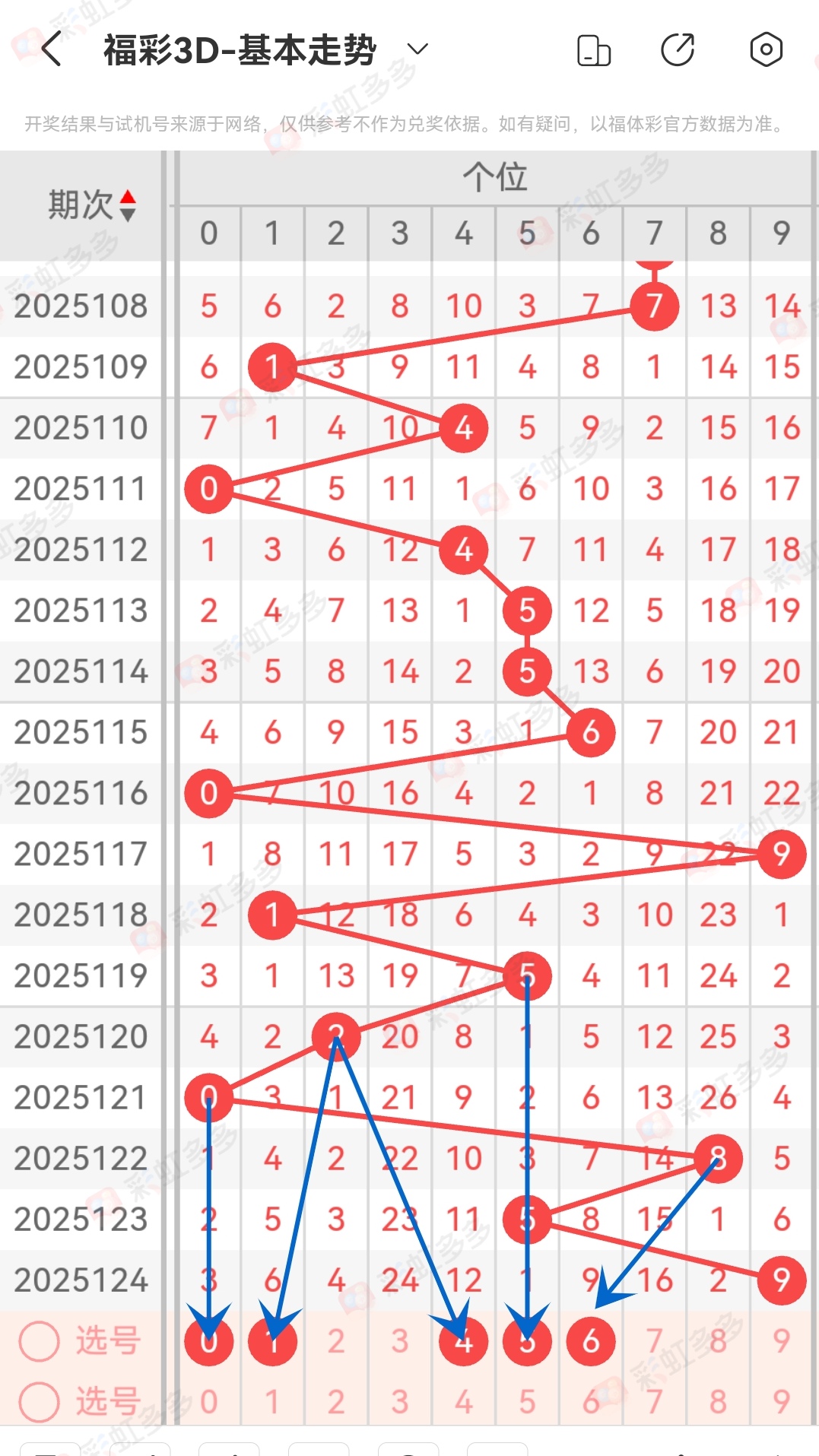The width and height of the screenshot is (819, 1456).
Task: Deselect the highlighted number 6 ball
Action: point(591,1341)
